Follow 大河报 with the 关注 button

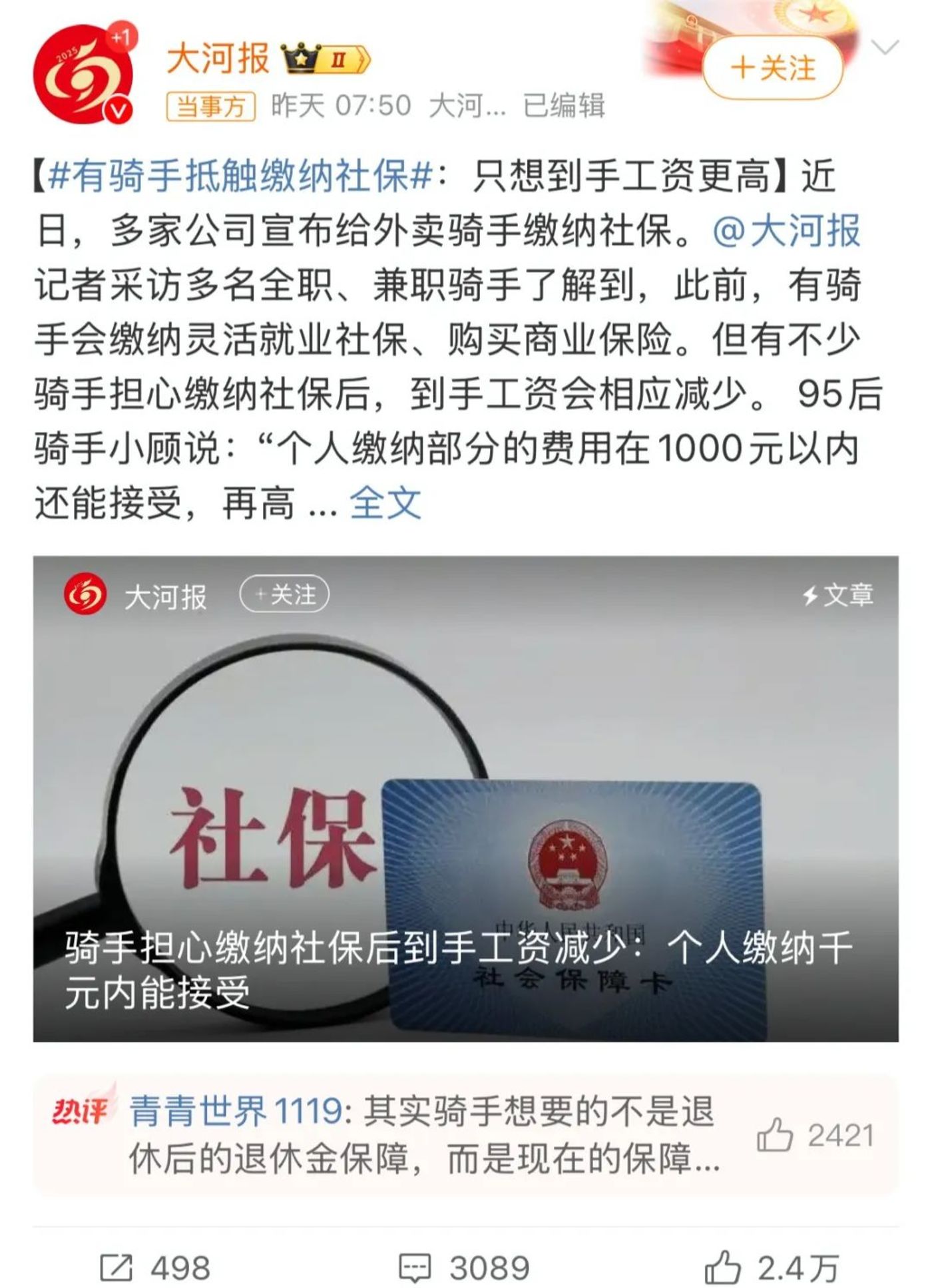pyautogui.click(x=772, y=69)
